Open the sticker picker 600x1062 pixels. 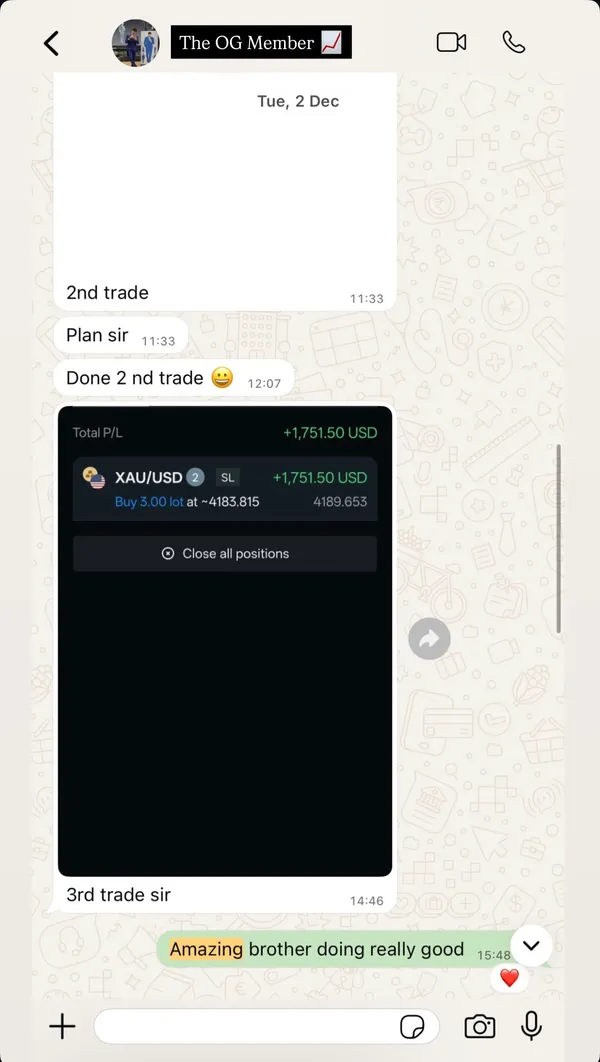click(411, 1026)
